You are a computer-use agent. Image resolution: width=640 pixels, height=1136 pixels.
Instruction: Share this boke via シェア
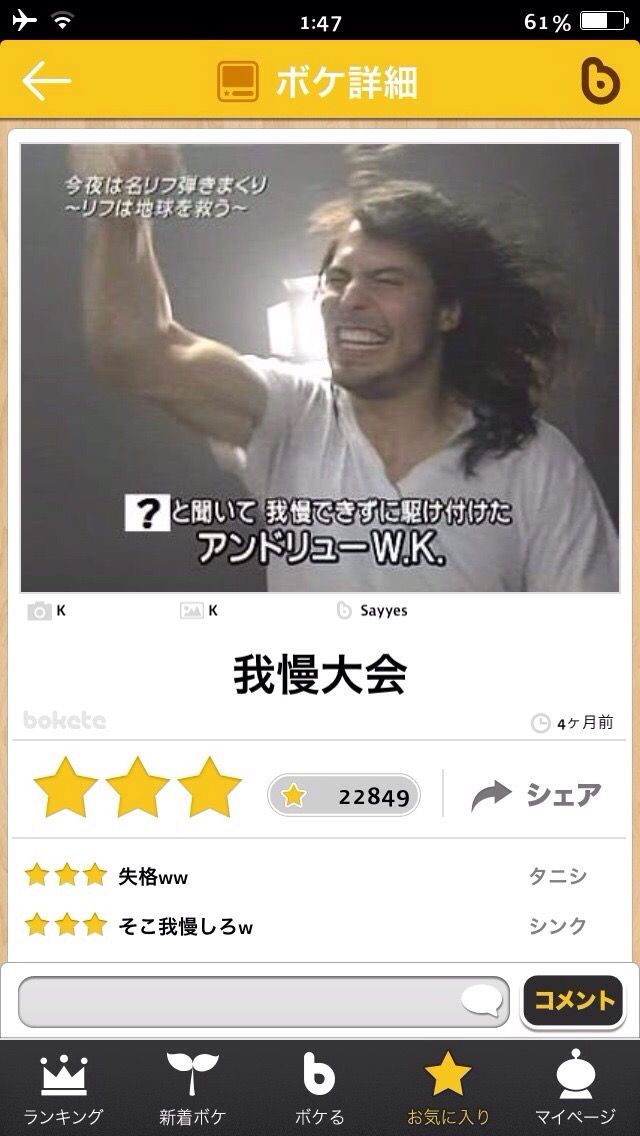coord(537,795)
